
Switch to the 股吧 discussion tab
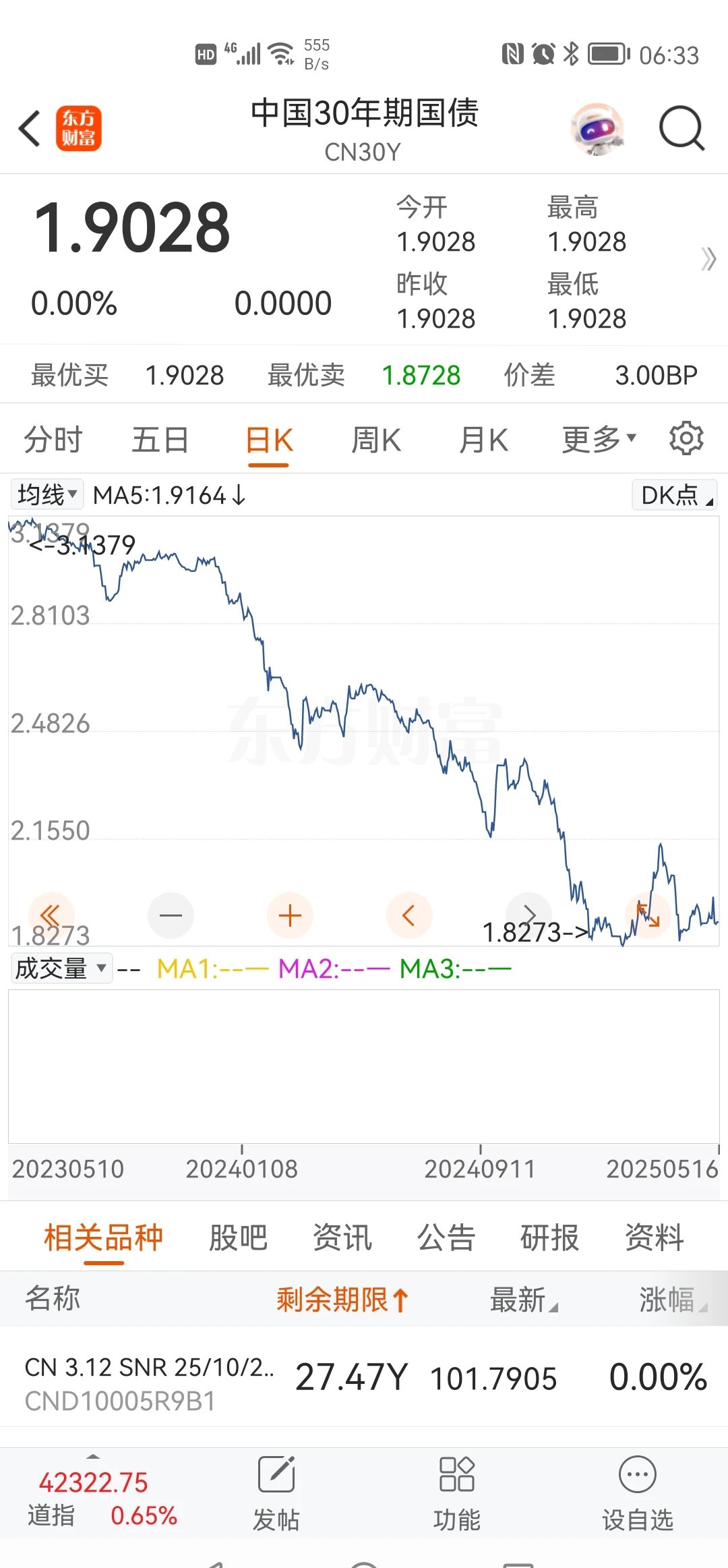click(x=237, y=1236)
